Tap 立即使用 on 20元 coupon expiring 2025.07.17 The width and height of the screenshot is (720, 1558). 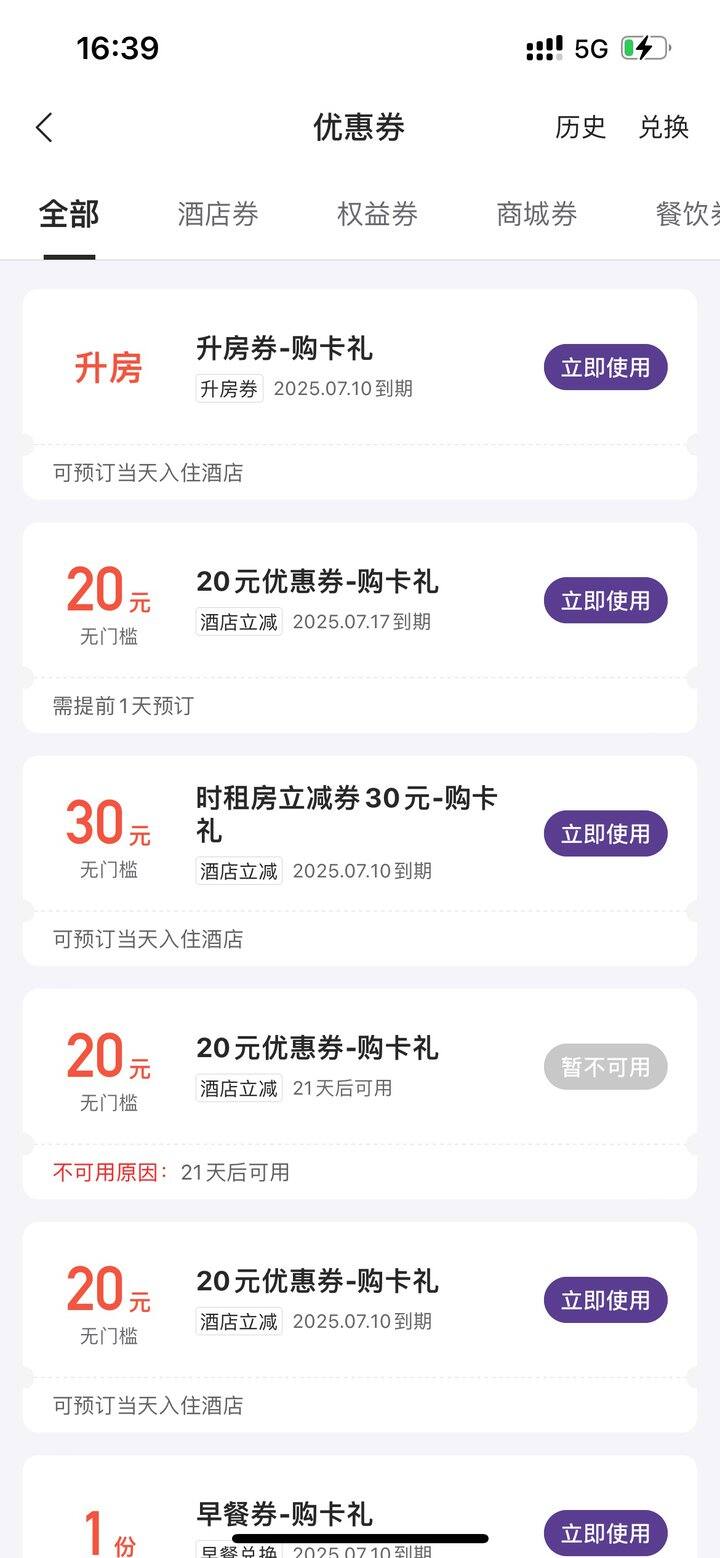click(606, 600)
